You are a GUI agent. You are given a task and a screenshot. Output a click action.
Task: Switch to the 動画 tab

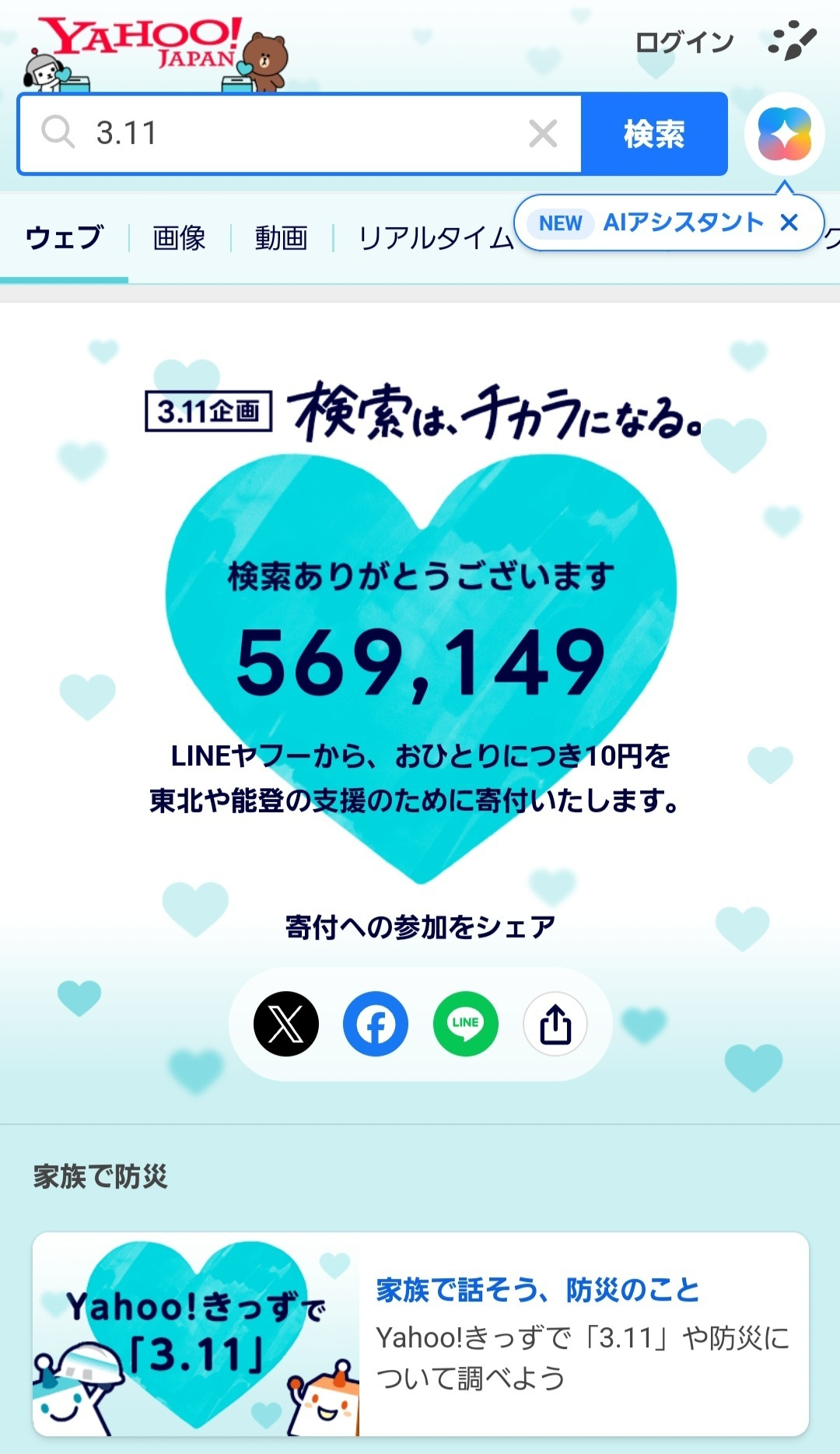(x=282, y=238)
